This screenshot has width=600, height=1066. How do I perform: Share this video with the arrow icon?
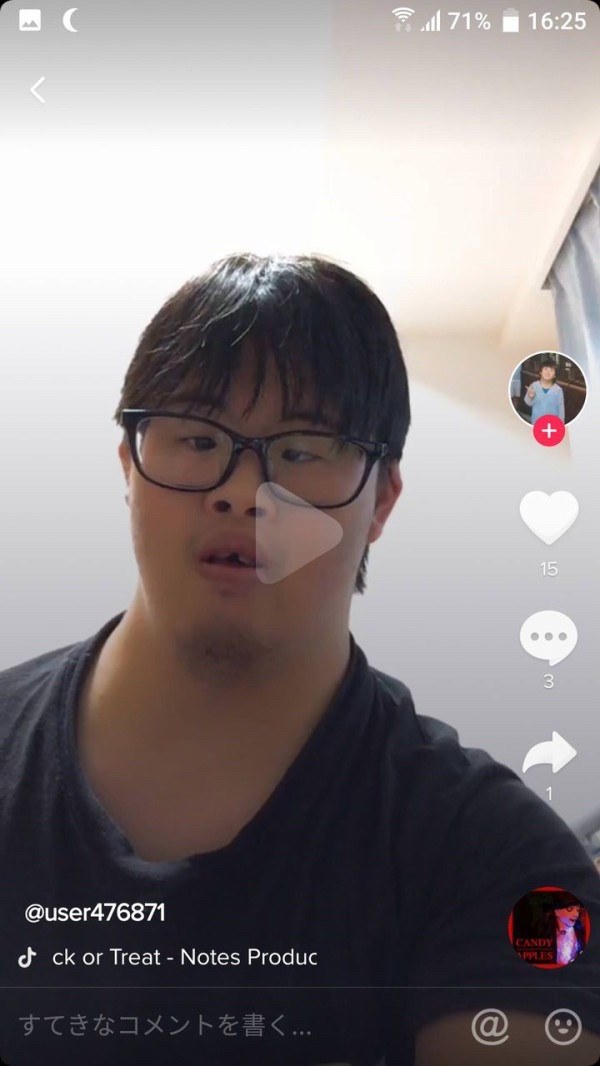[x=549, y=753]
